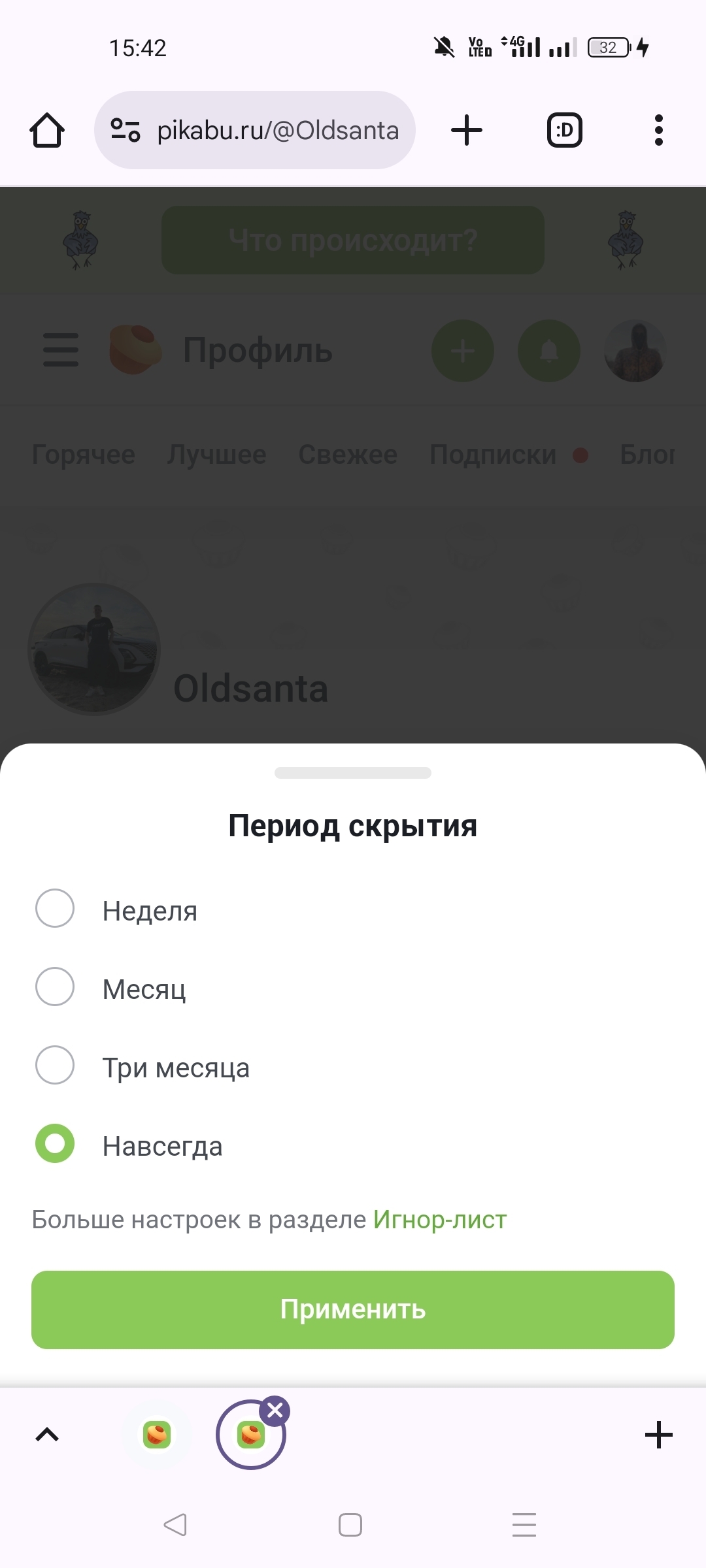The image size is (706, 1568).
Task: Open the tab switcher
Action: [565, 130]
